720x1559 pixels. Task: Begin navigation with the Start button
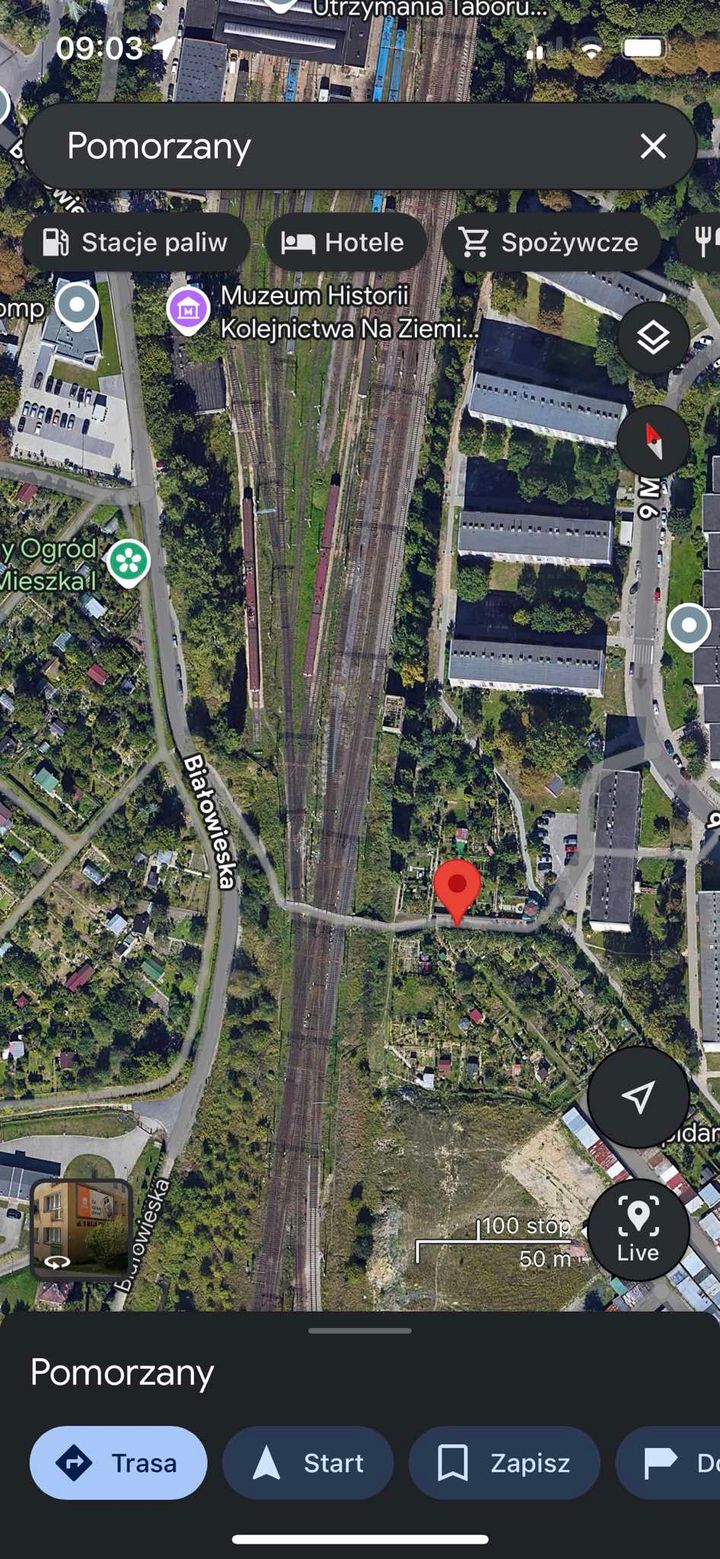tap(307, 1463)
